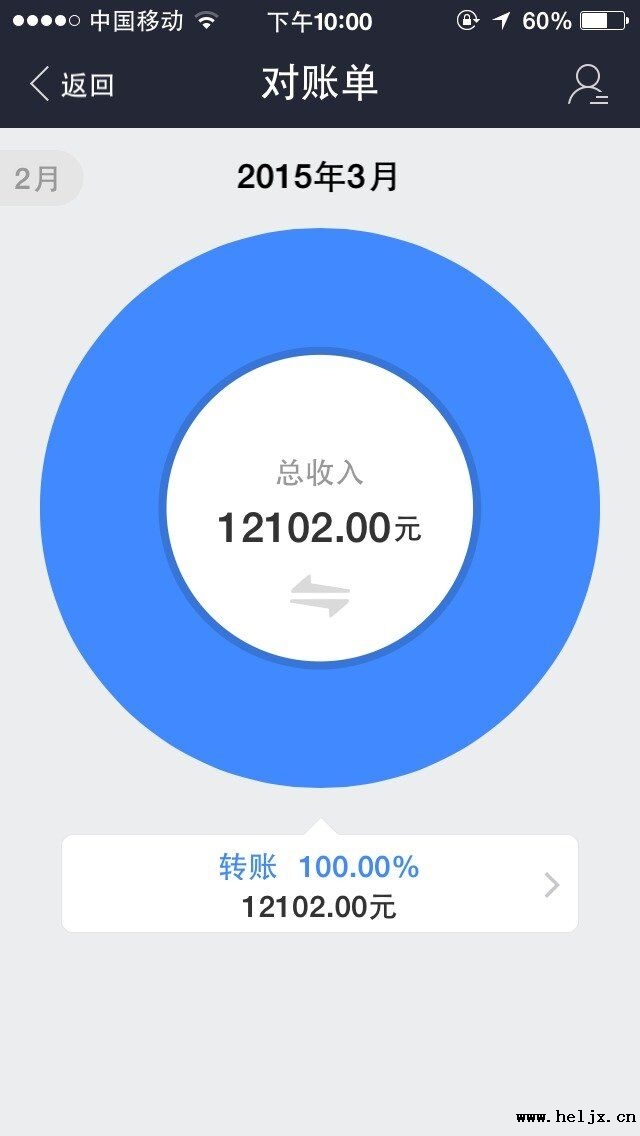640x1136 pixels.
Task: Go back using the 返回 button
Action: 72,85
